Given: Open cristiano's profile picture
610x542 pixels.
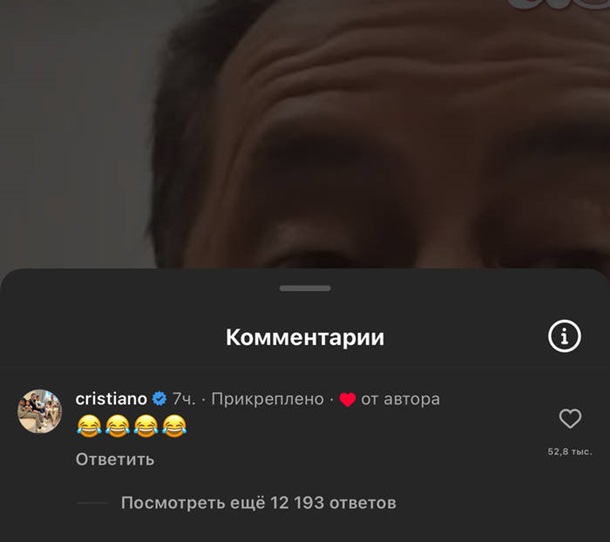Looking at the screenshot, I should pyautogui.click(x=40, y=412).
